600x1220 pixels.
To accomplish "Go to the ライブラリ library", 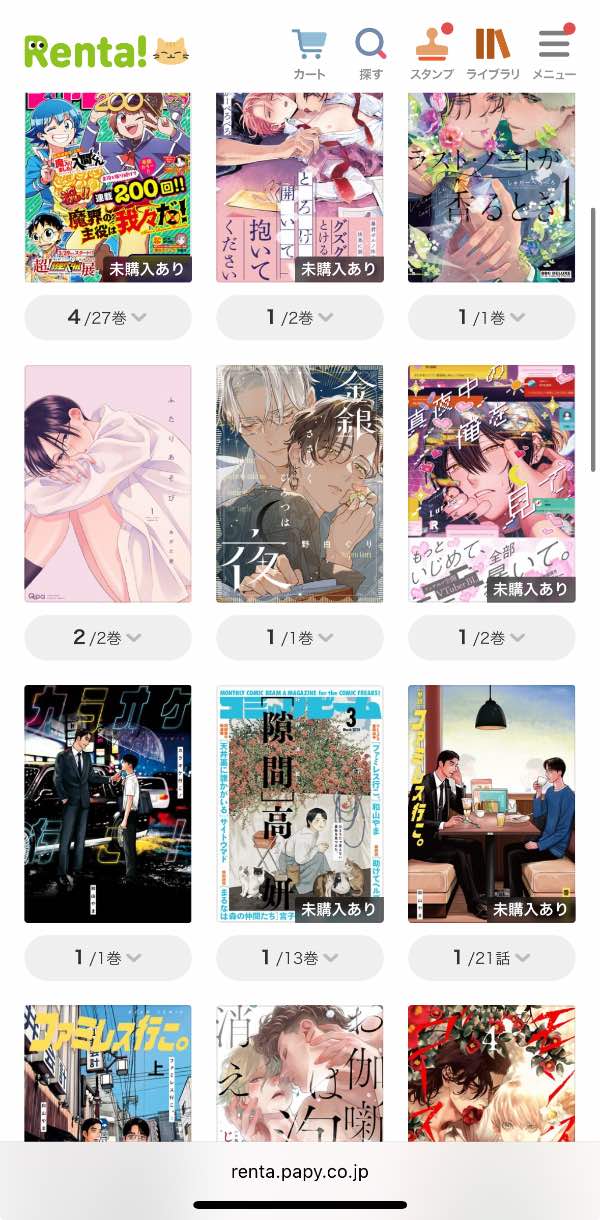I will 492,52.
